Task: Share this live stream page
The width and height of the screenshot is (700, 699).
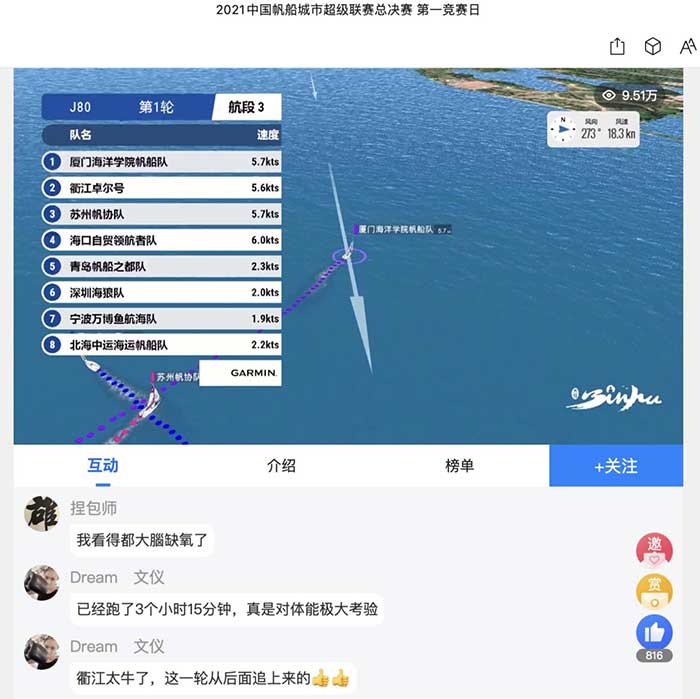Action: [x=617, y=46]
